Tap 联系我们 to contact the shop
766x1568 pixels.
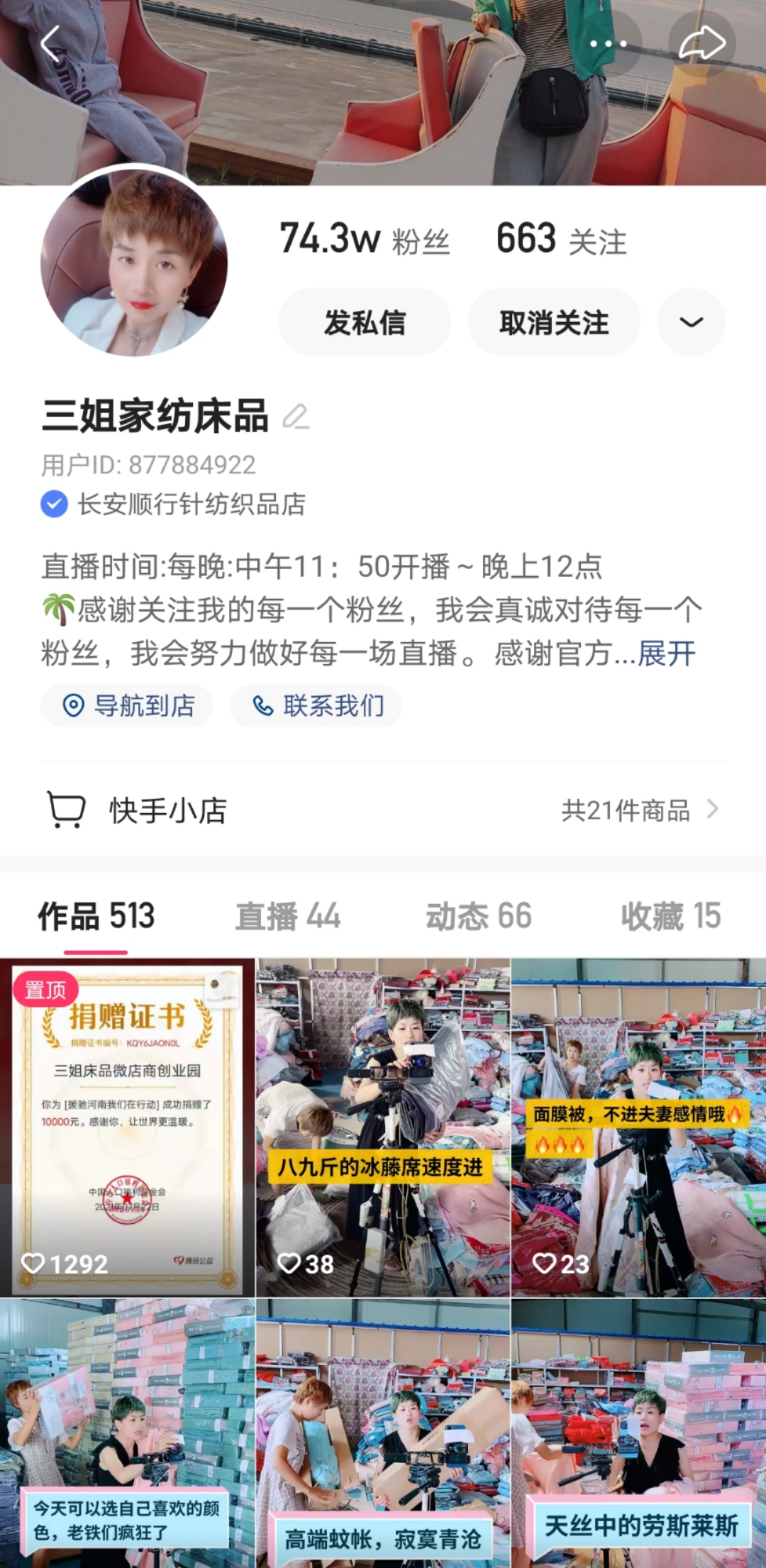[x=316, y=705]
